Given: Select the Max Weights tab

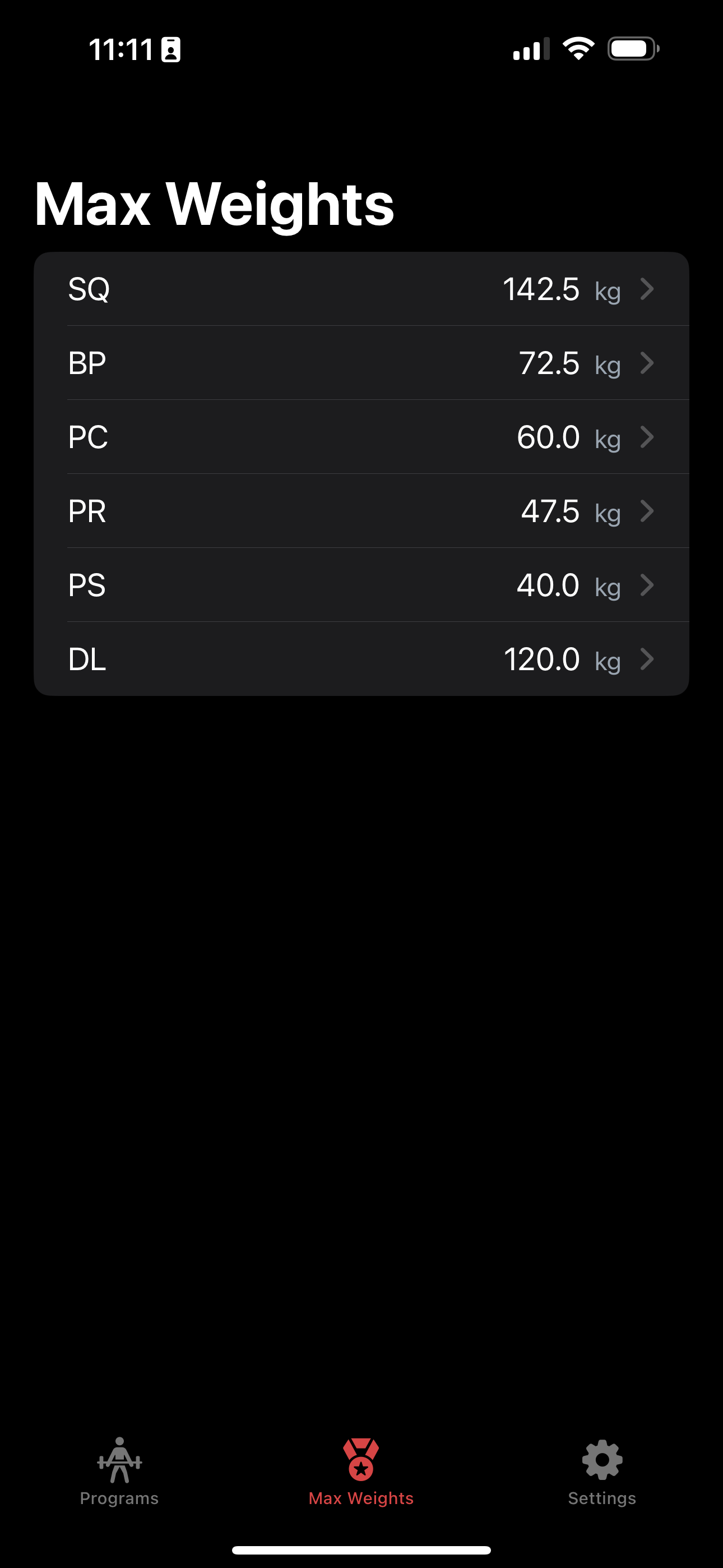Looking at the screenshot, I should 361,1472.
